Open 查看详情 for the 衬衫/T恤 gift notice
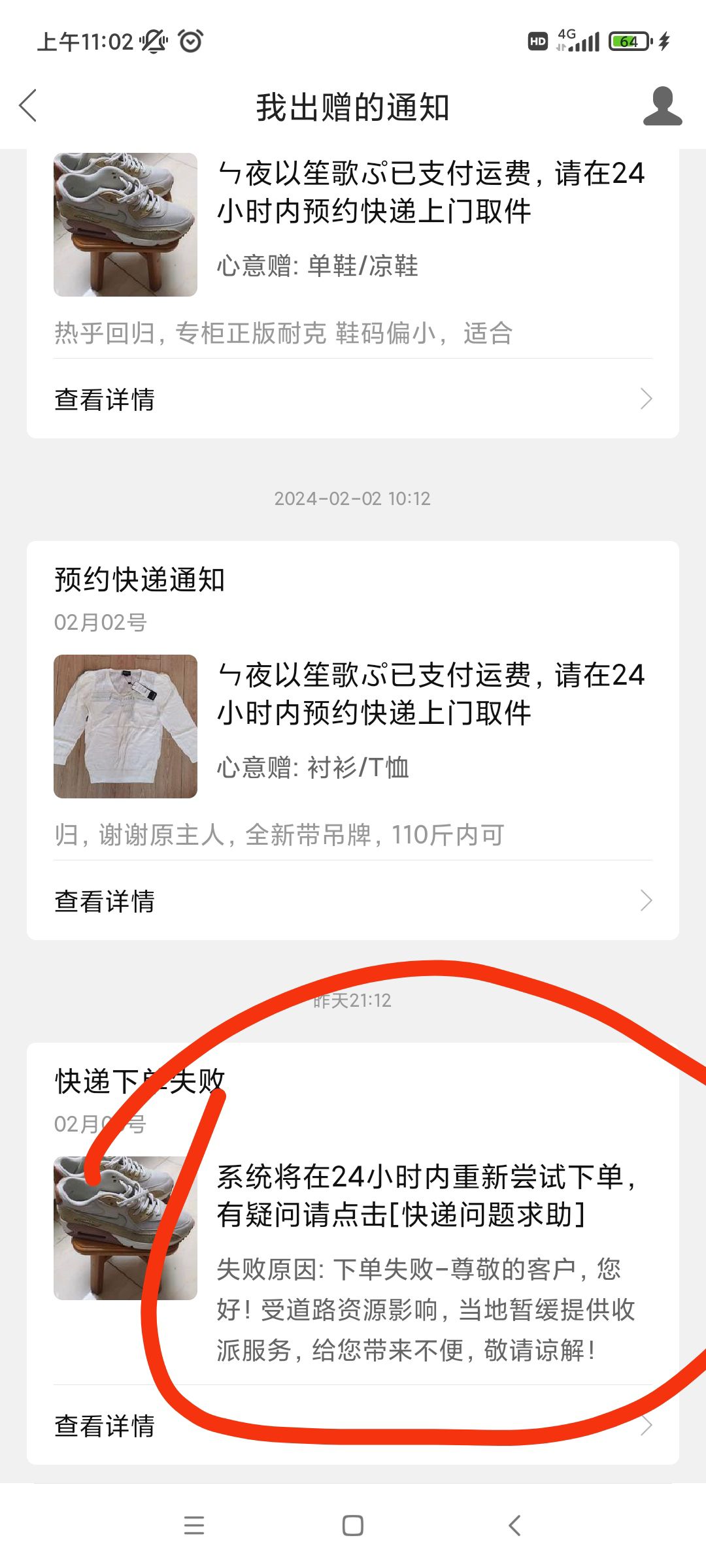The height and width of the screenshot is (1568, 706). coord(353,901)
